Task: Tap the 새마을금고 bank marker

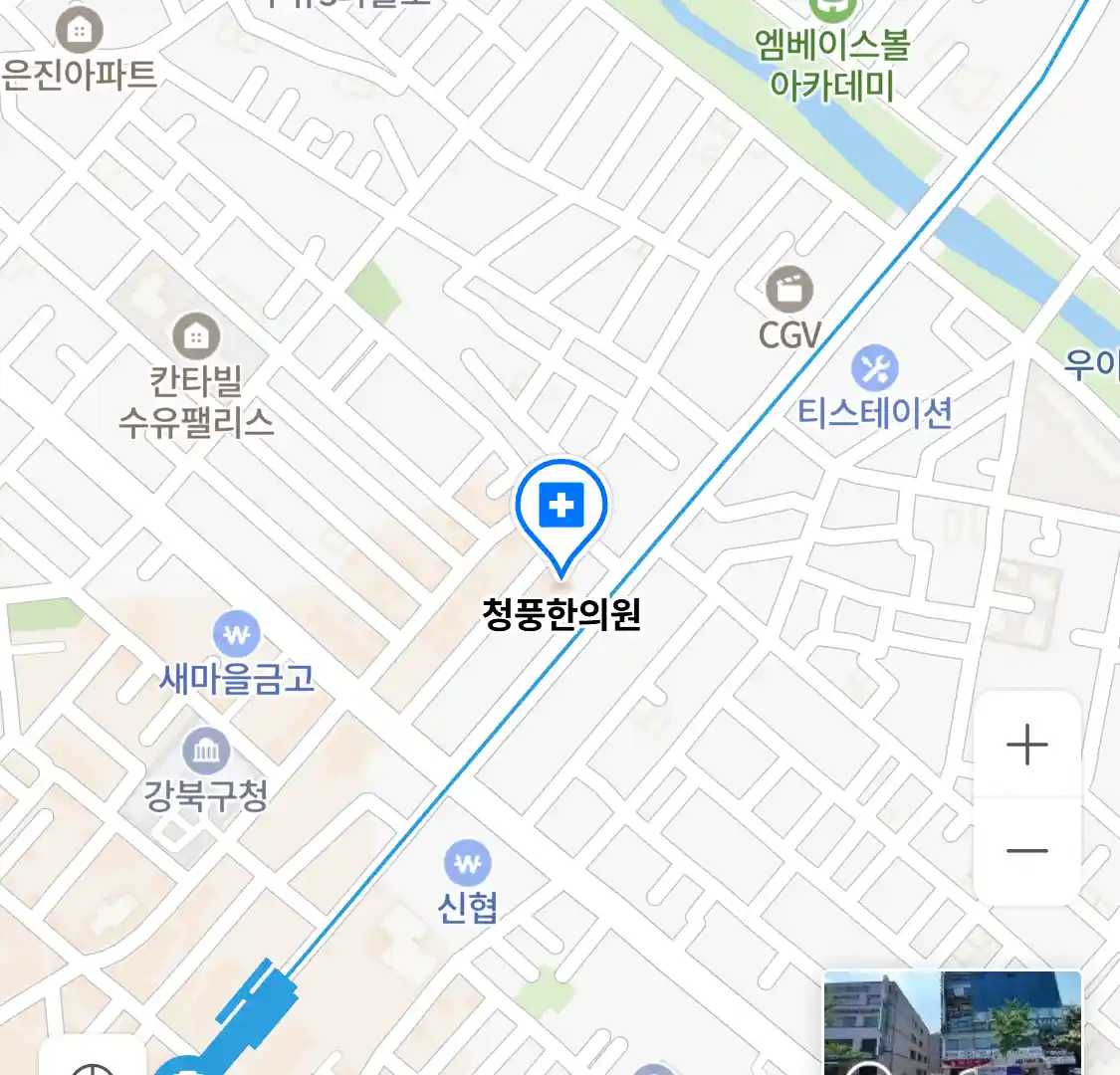Action: [x=236, y=634]
